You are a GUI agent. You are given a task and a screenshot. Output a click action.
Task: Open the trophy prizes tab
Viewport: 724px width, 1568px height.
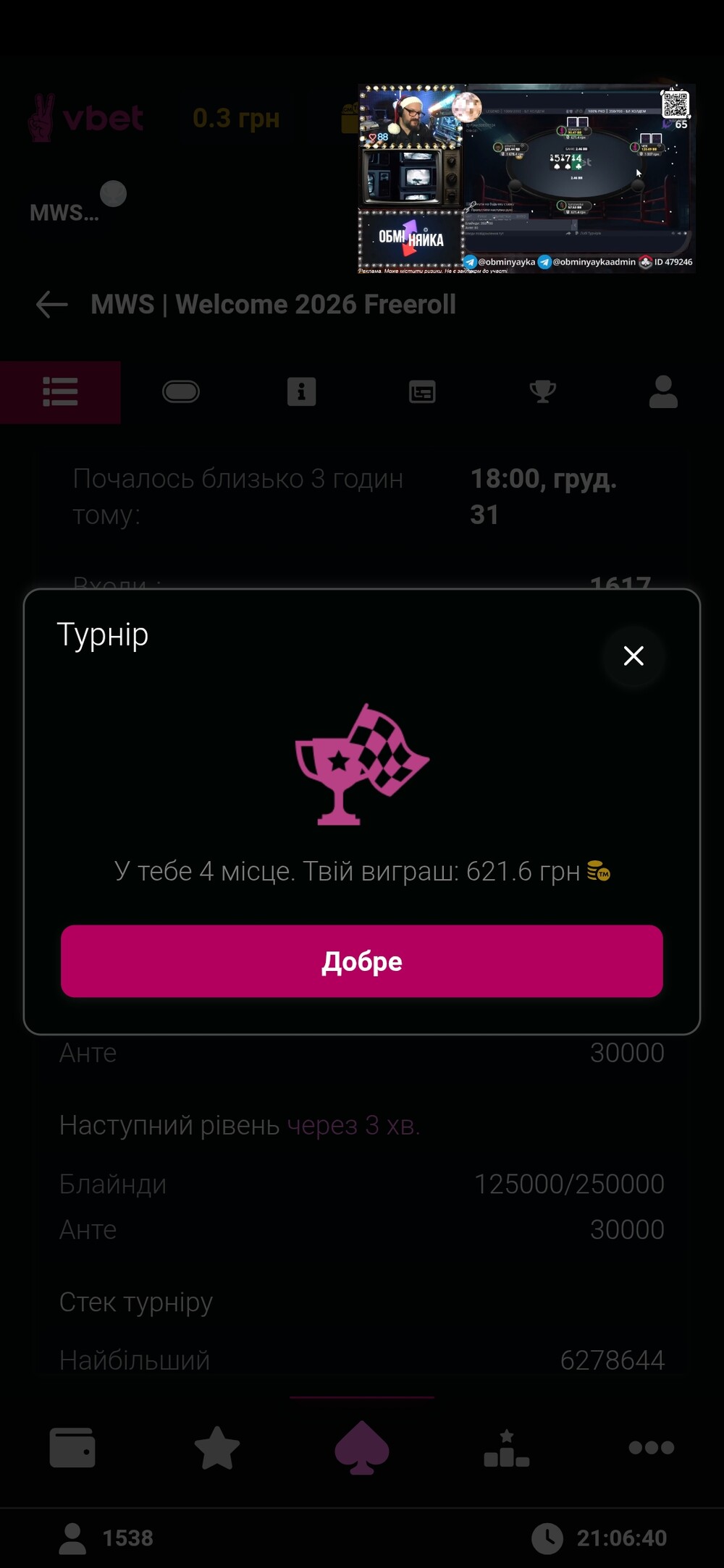pos(542,392)
